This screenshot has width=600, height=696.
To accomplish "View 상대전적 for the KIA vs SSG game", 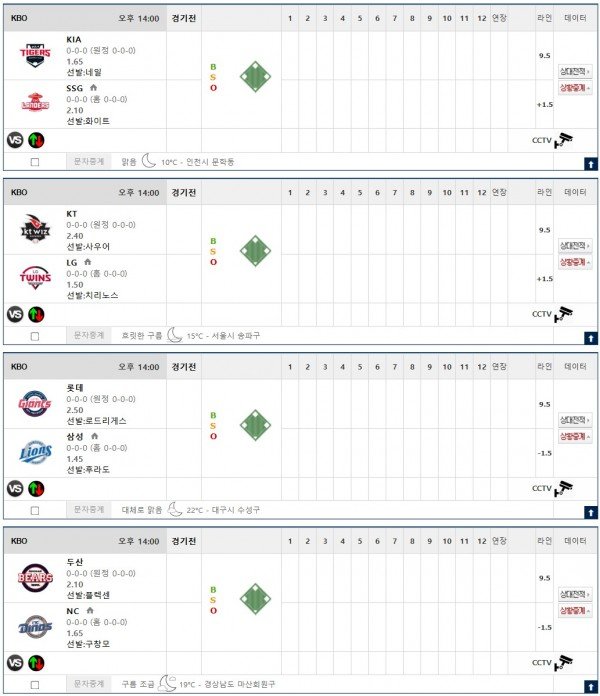I will click(x=575, y=72).
